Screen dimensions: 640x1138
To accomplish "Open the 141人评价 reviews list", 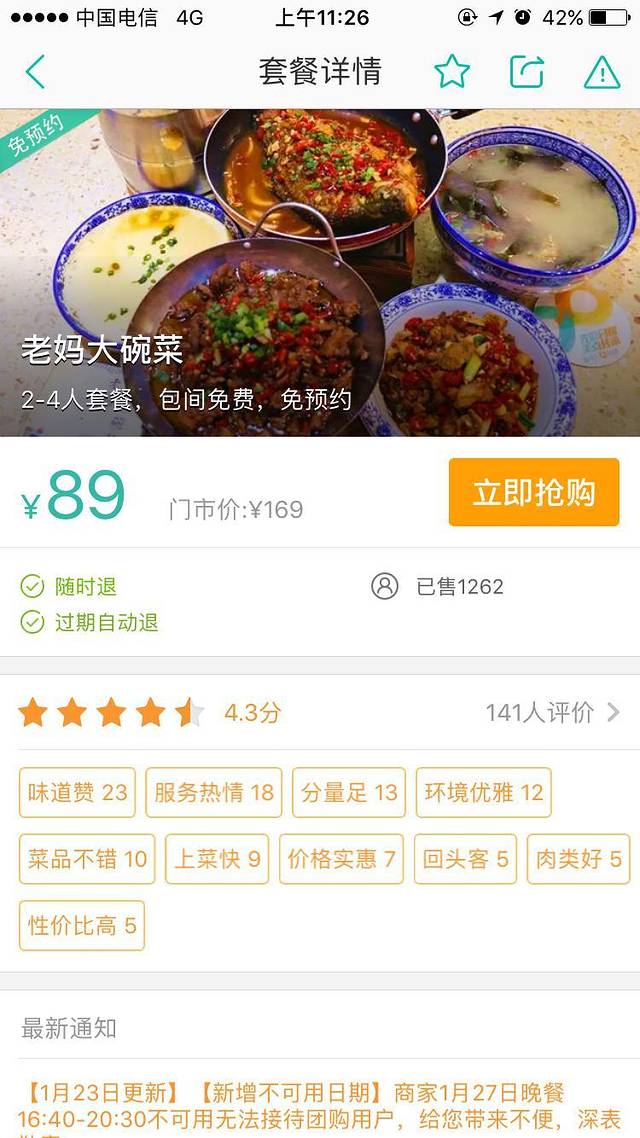I will click(x=552, y=712).
